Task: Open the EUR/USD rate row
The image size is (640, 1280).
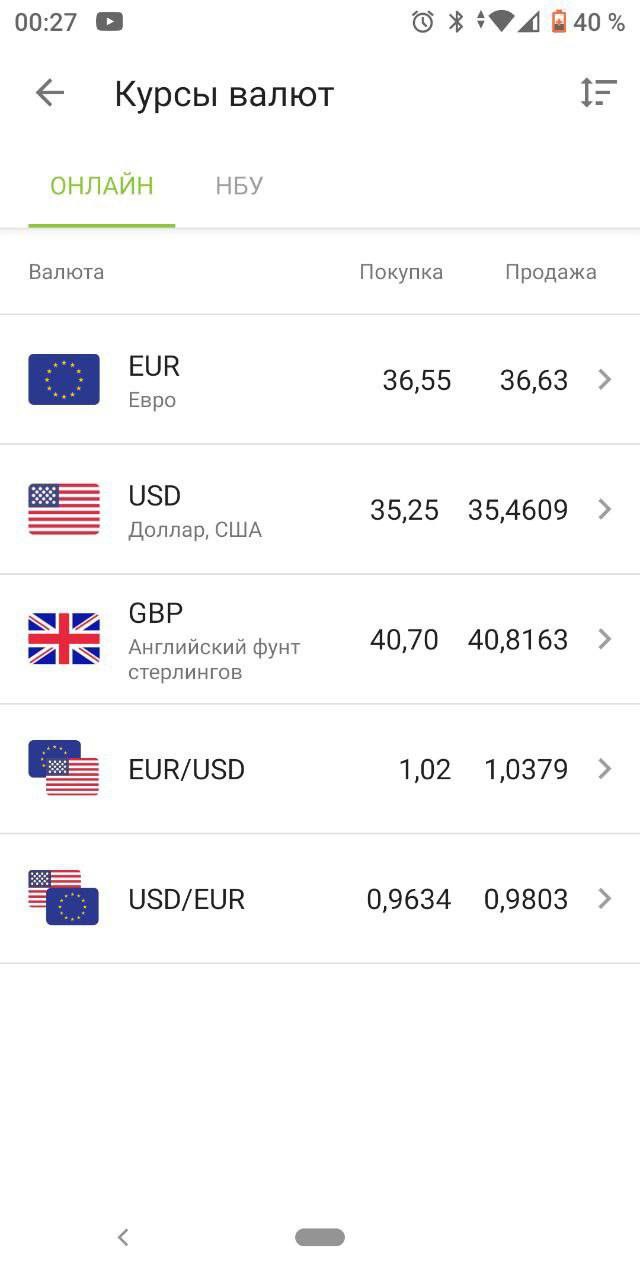Action: tap(320, 769)
